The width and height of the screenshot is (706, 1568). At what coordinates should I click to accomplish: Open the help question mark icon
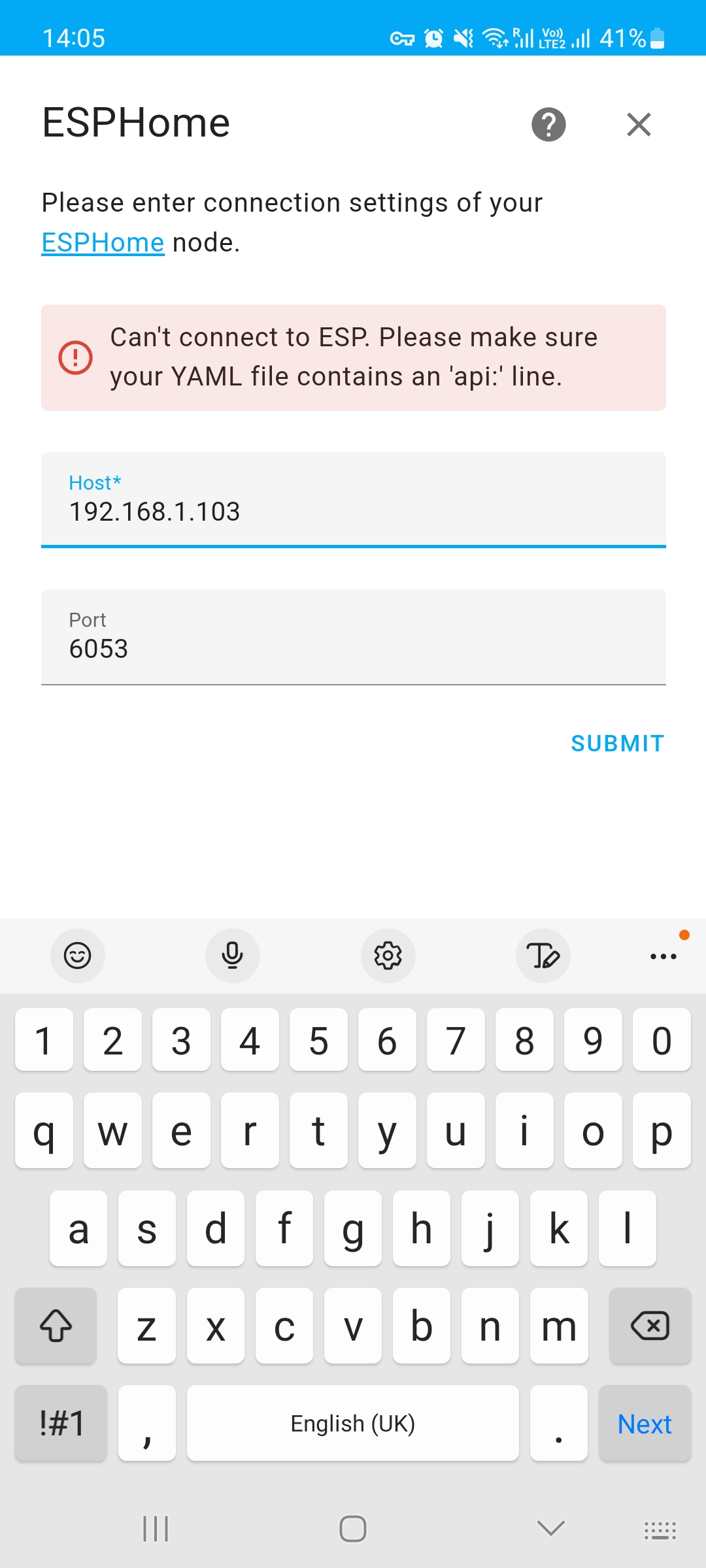click(x=548, y=124)
